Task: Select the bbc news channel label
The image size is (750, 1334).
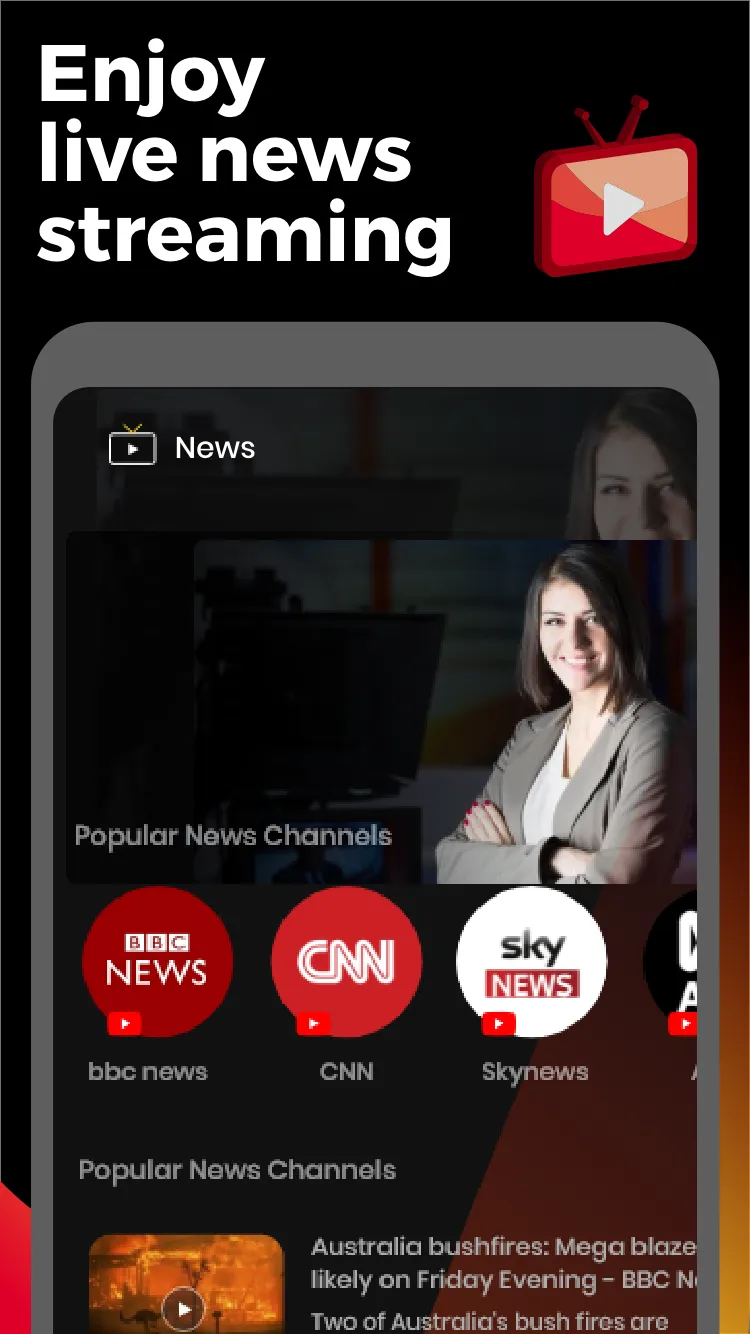Action: (146, 1071)
